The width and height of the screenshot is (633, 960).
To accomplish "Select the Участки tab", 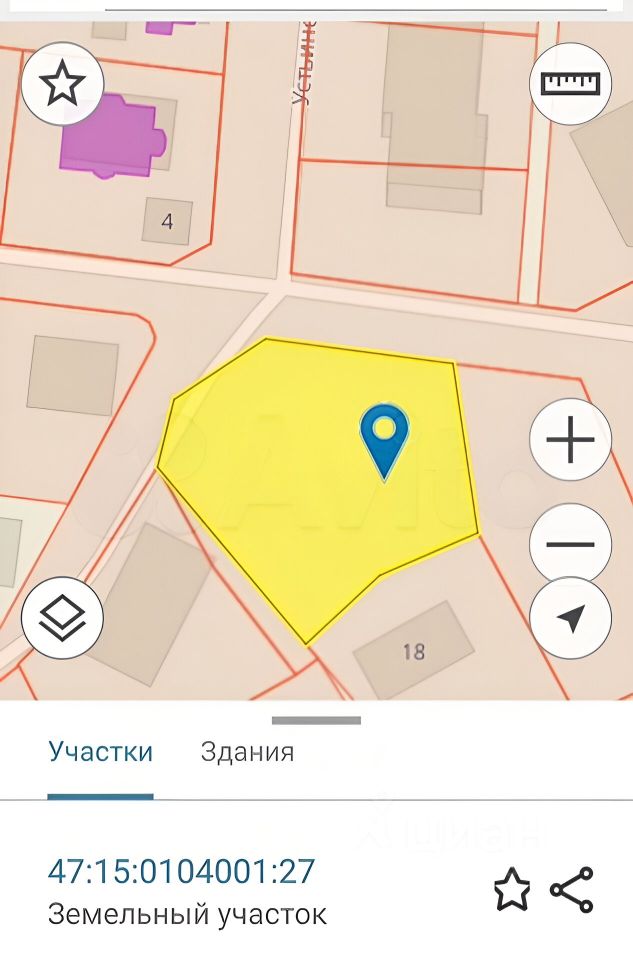I will coord(100,752).
